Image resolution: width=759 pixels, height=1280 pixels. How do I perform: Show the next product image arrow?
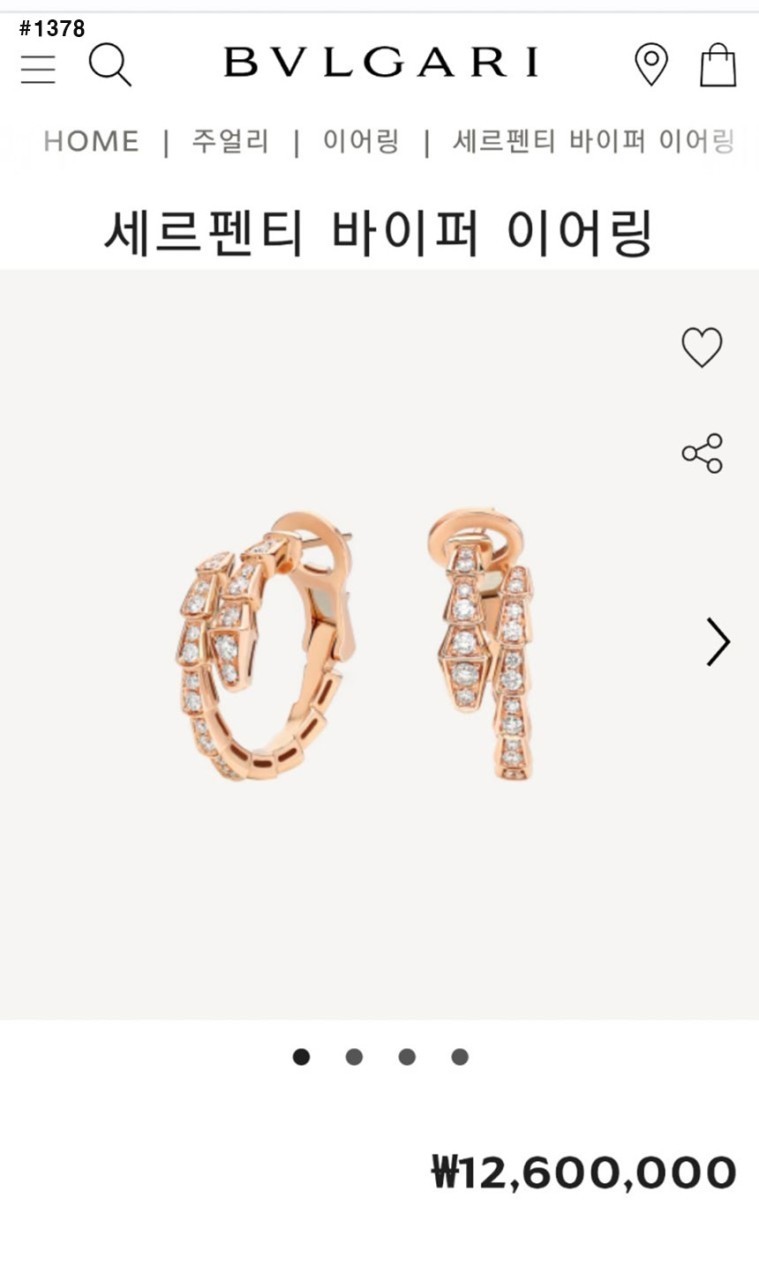point(718,641)
